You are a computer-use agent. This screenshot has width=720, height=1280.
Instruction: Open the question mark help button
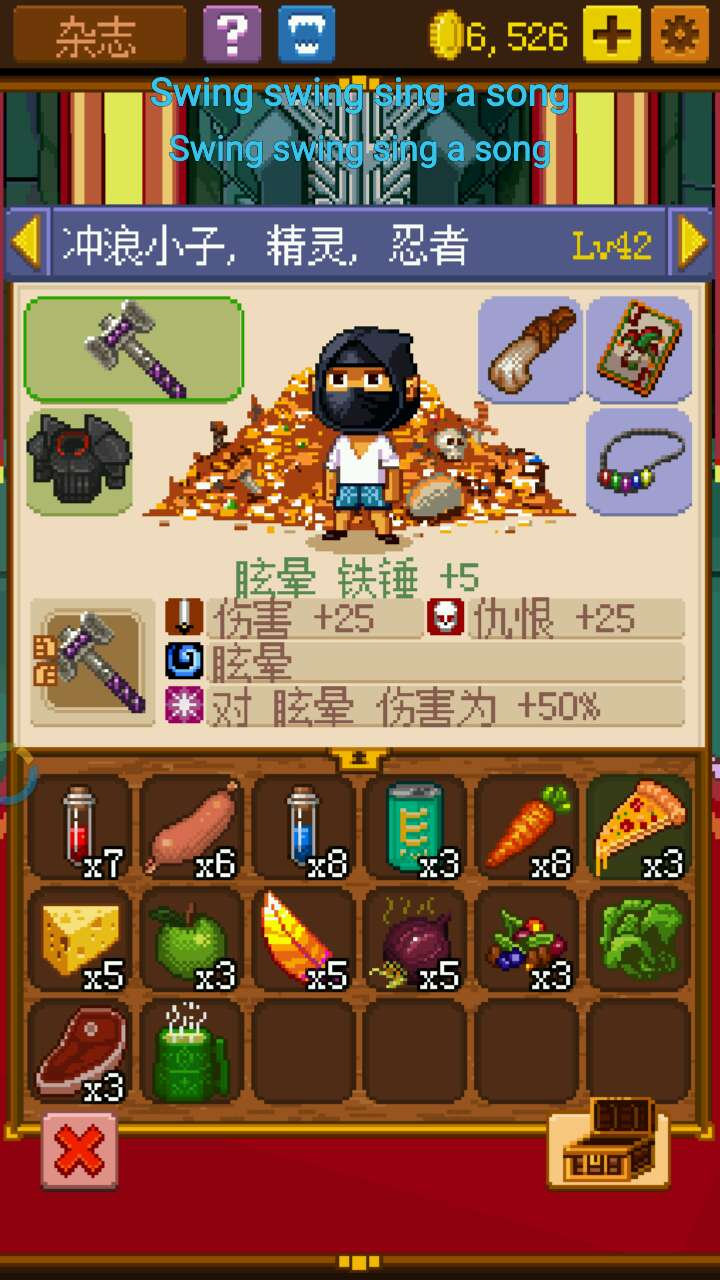click(231, 35)
